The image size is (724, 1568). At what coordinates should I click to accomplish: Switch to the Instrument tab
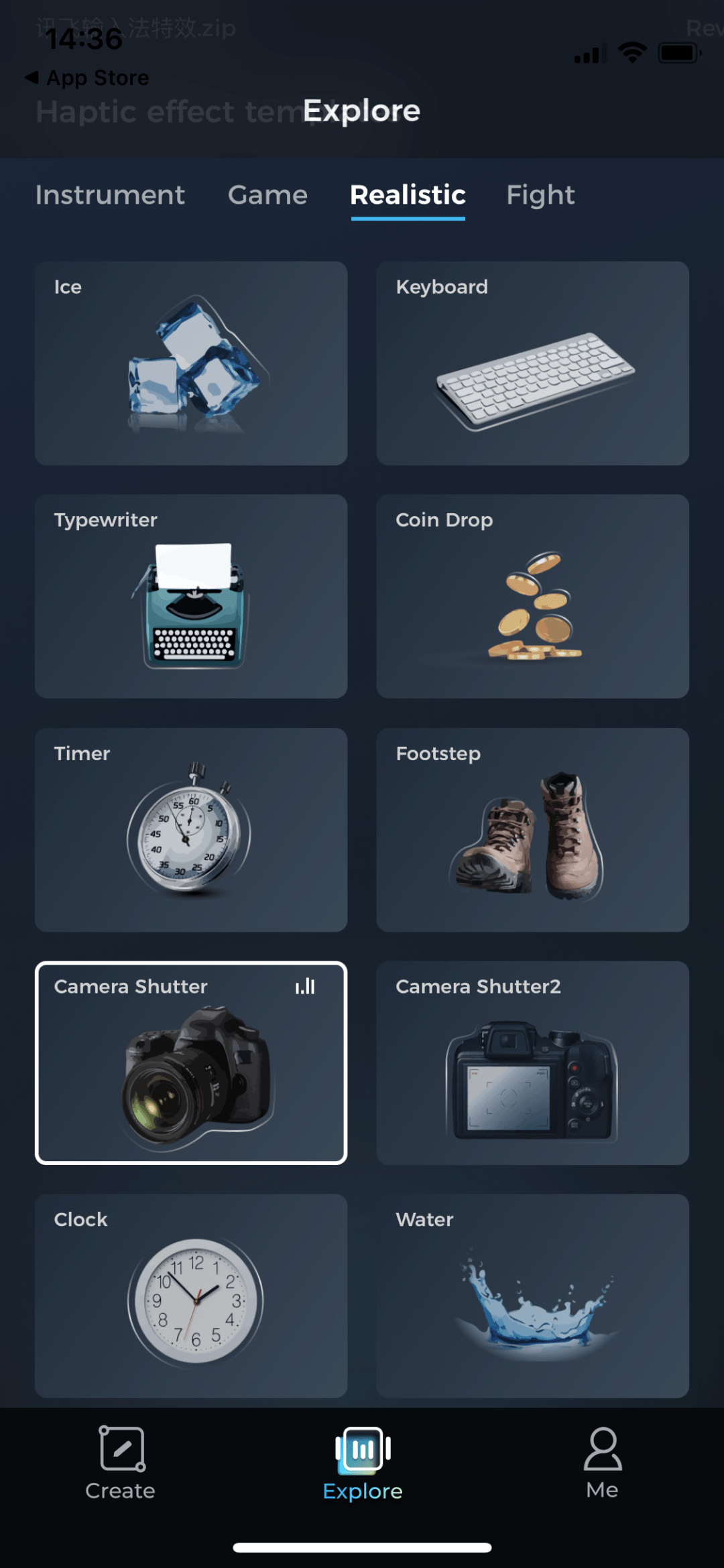[x=110, y=195]
